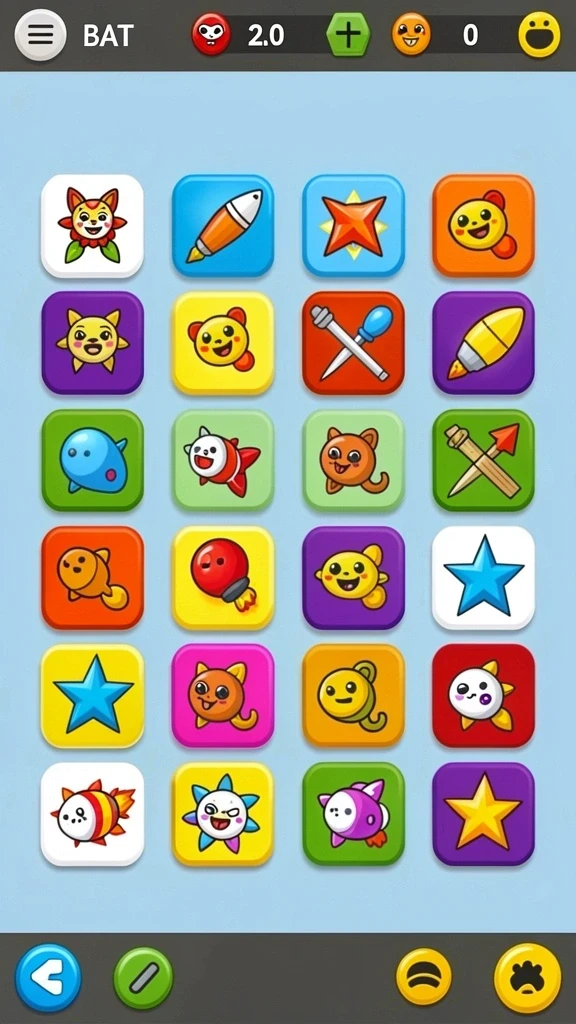Tap the green plus hexagon button
This screenshot has height=1024, width=576.
[x=348, y=34]
